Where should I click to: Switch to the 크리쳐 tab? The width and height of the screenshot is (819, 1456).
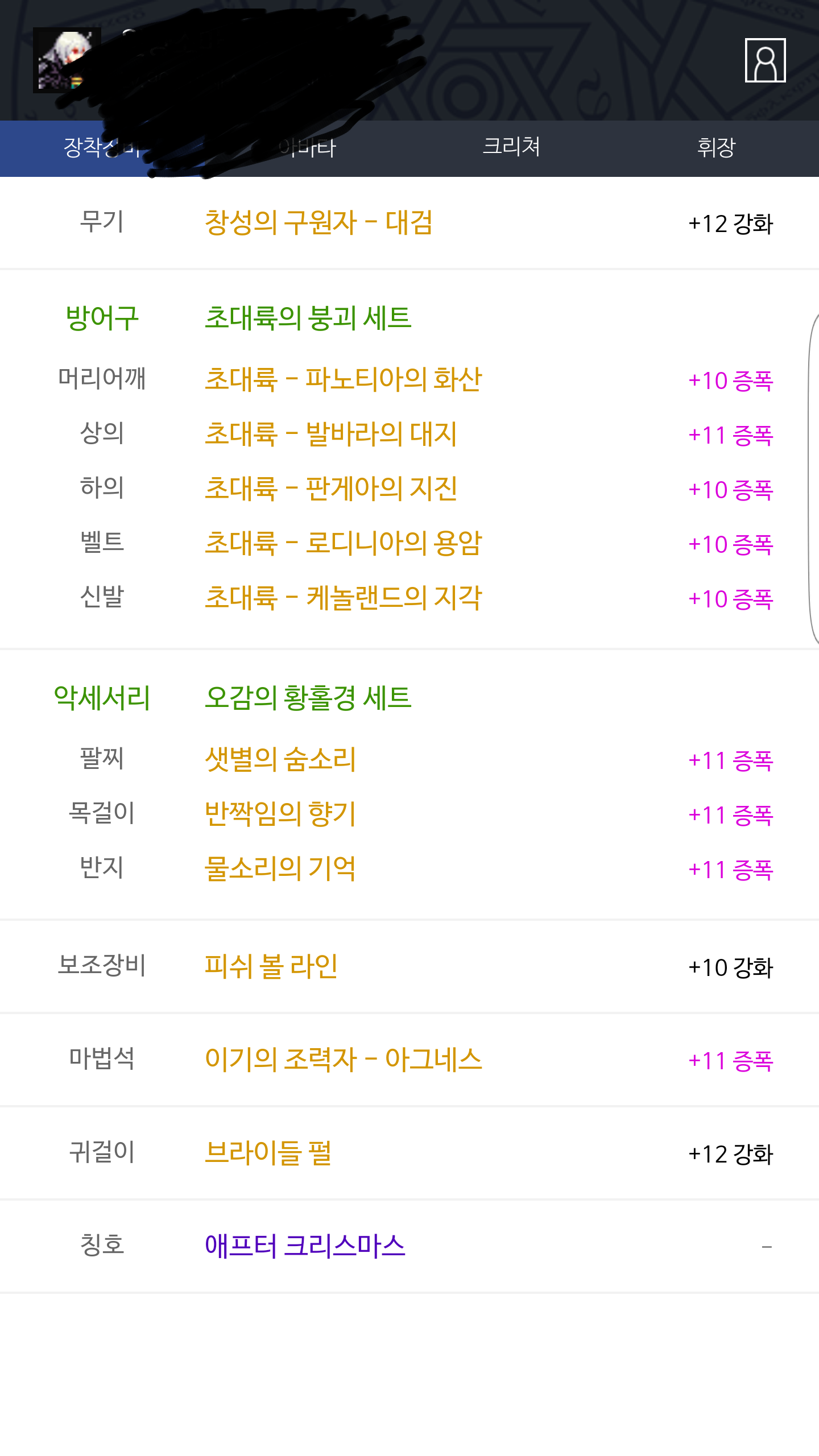click(511, 147)
